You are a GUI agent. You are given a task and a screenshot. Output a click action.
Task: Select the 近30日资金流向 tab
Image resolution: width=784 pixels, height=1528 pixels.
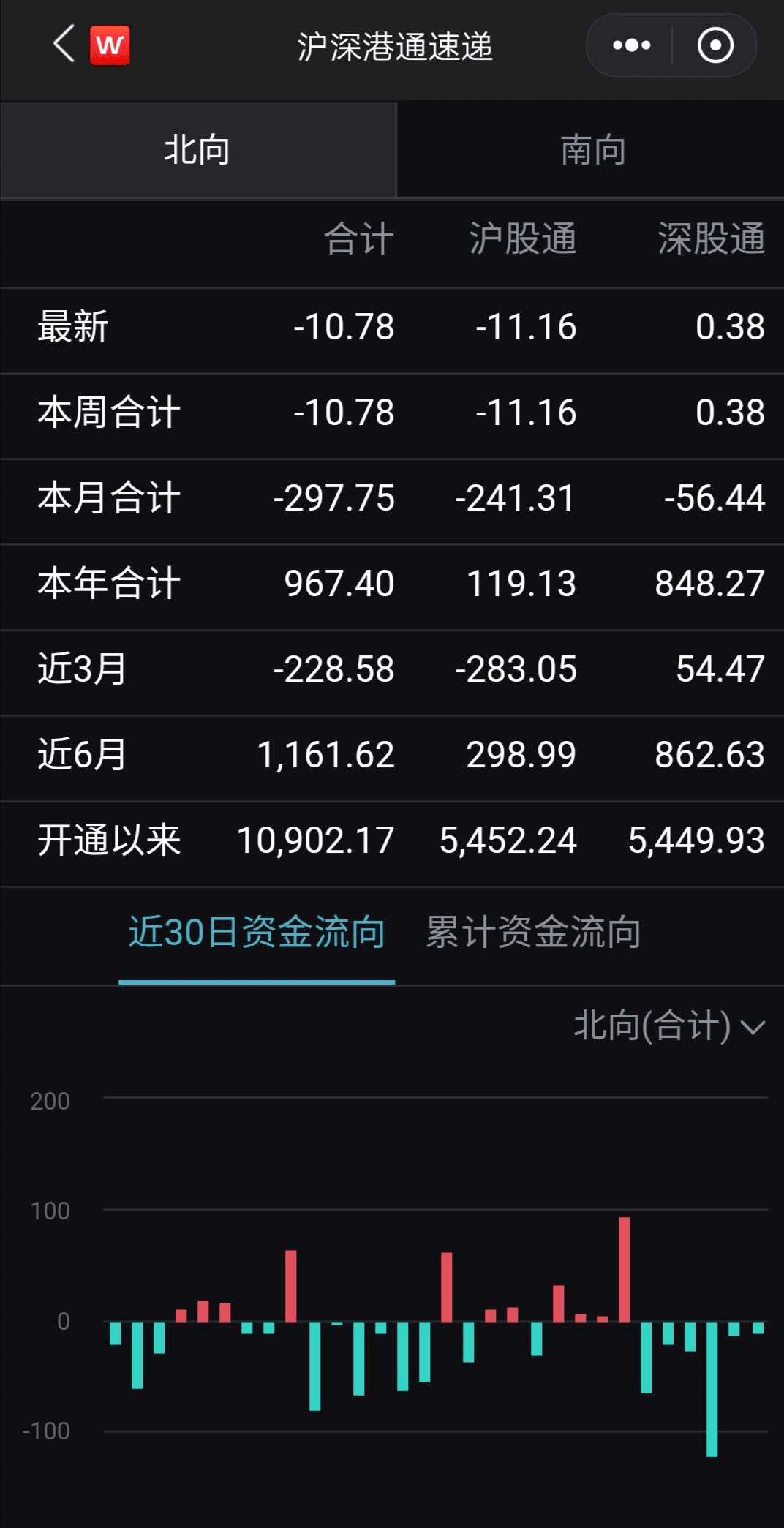click(257, 932)
